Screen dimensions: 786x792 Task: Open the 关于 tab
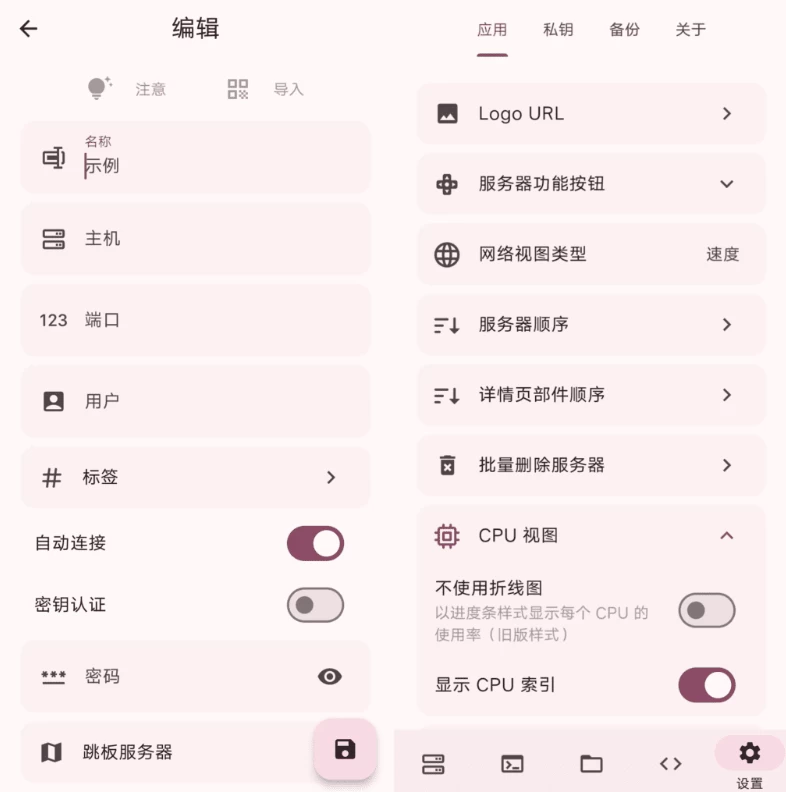tap(690, 30)
